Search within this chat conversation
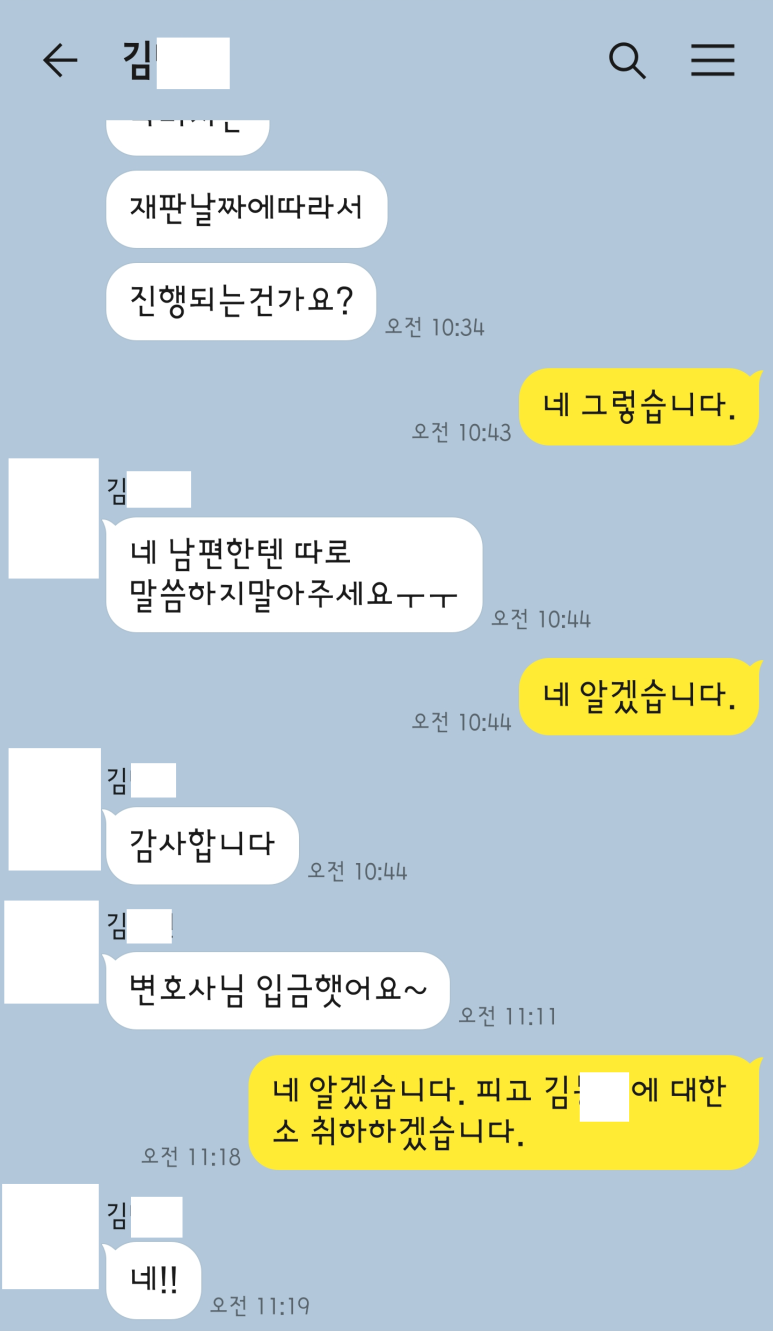The height and width of the screenshot is (1331, 773). point(627,62)
